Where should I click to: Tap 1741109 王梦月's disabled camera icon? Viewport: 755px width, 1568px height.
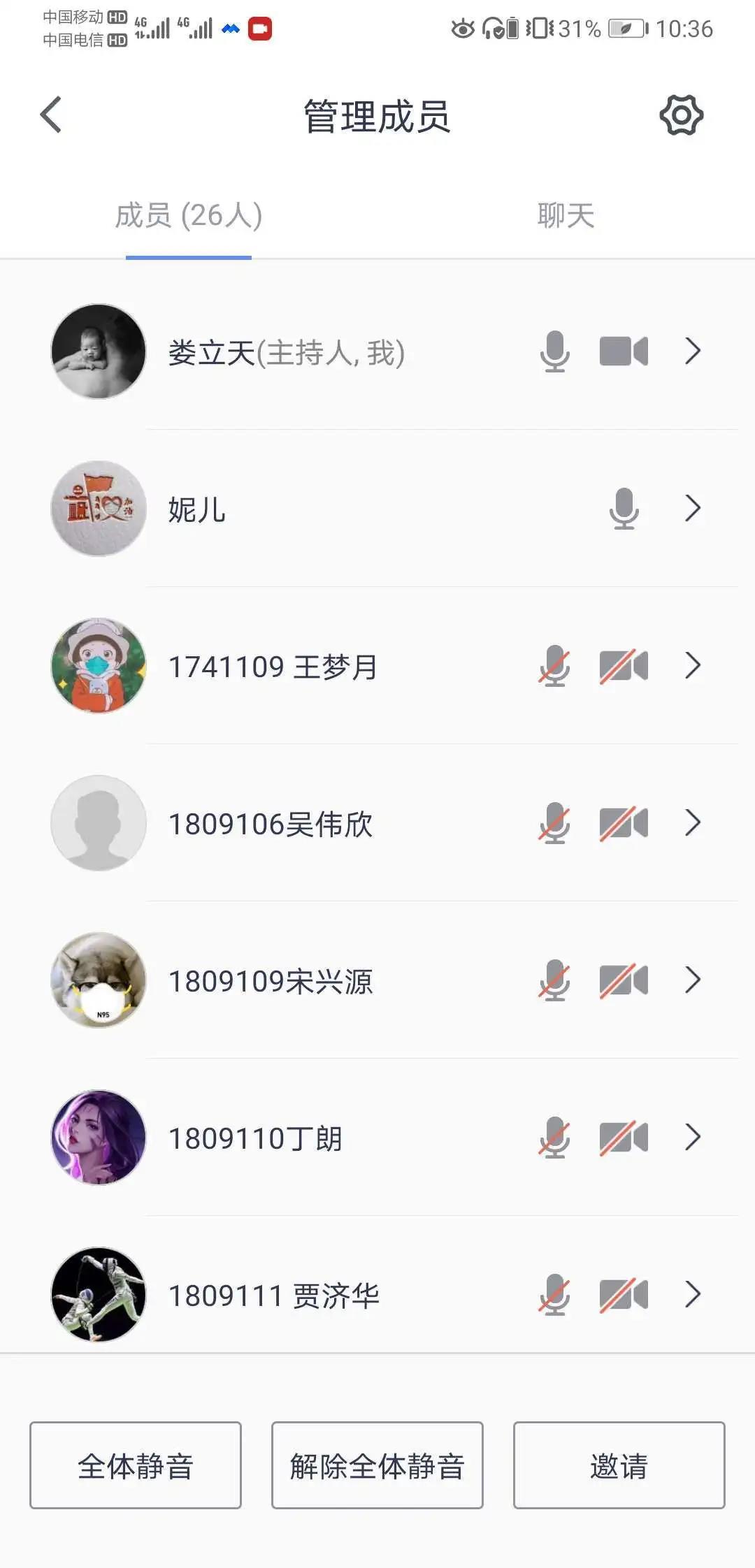(624, 666)
